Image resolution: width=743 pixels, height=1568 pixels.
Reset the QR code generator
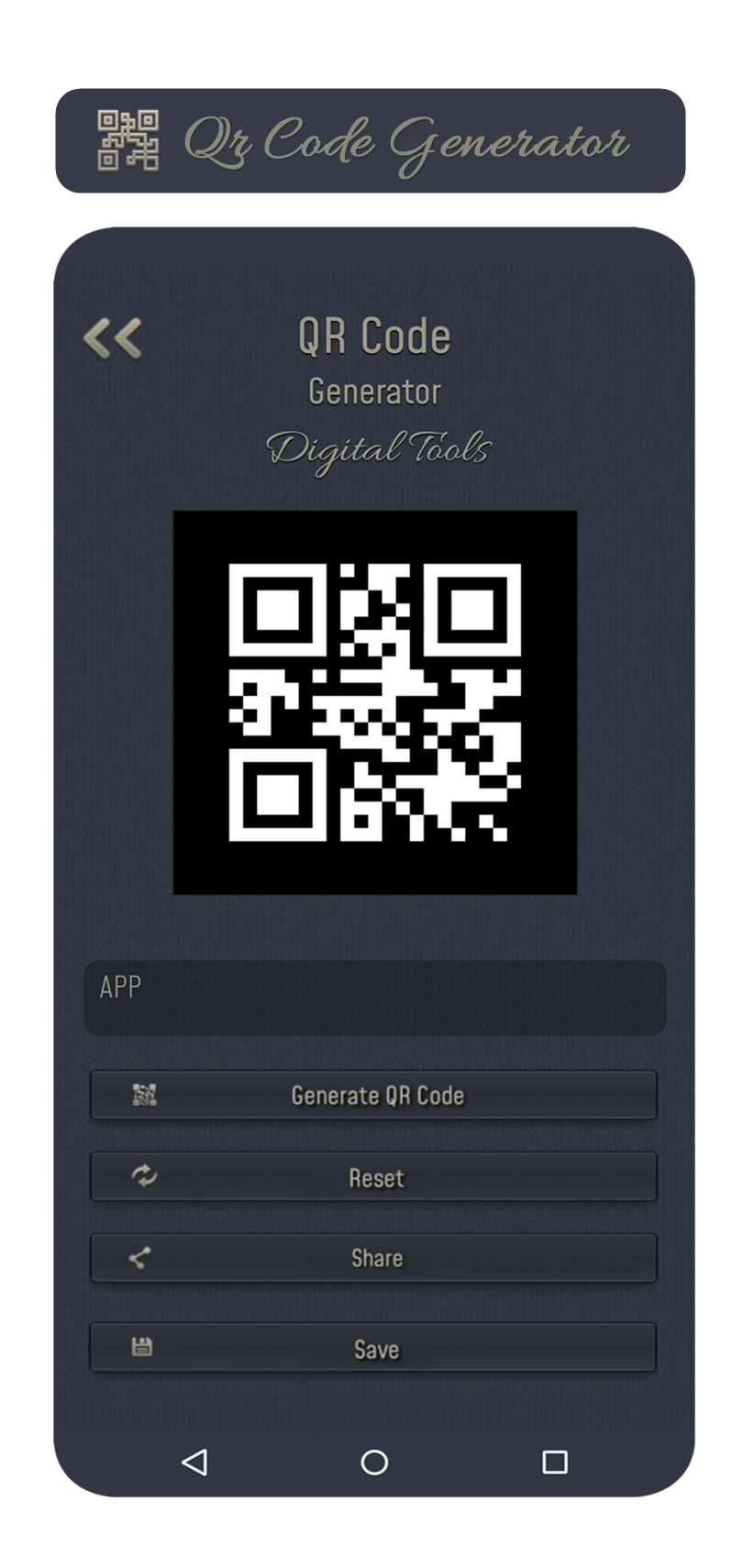point(373,1176)
